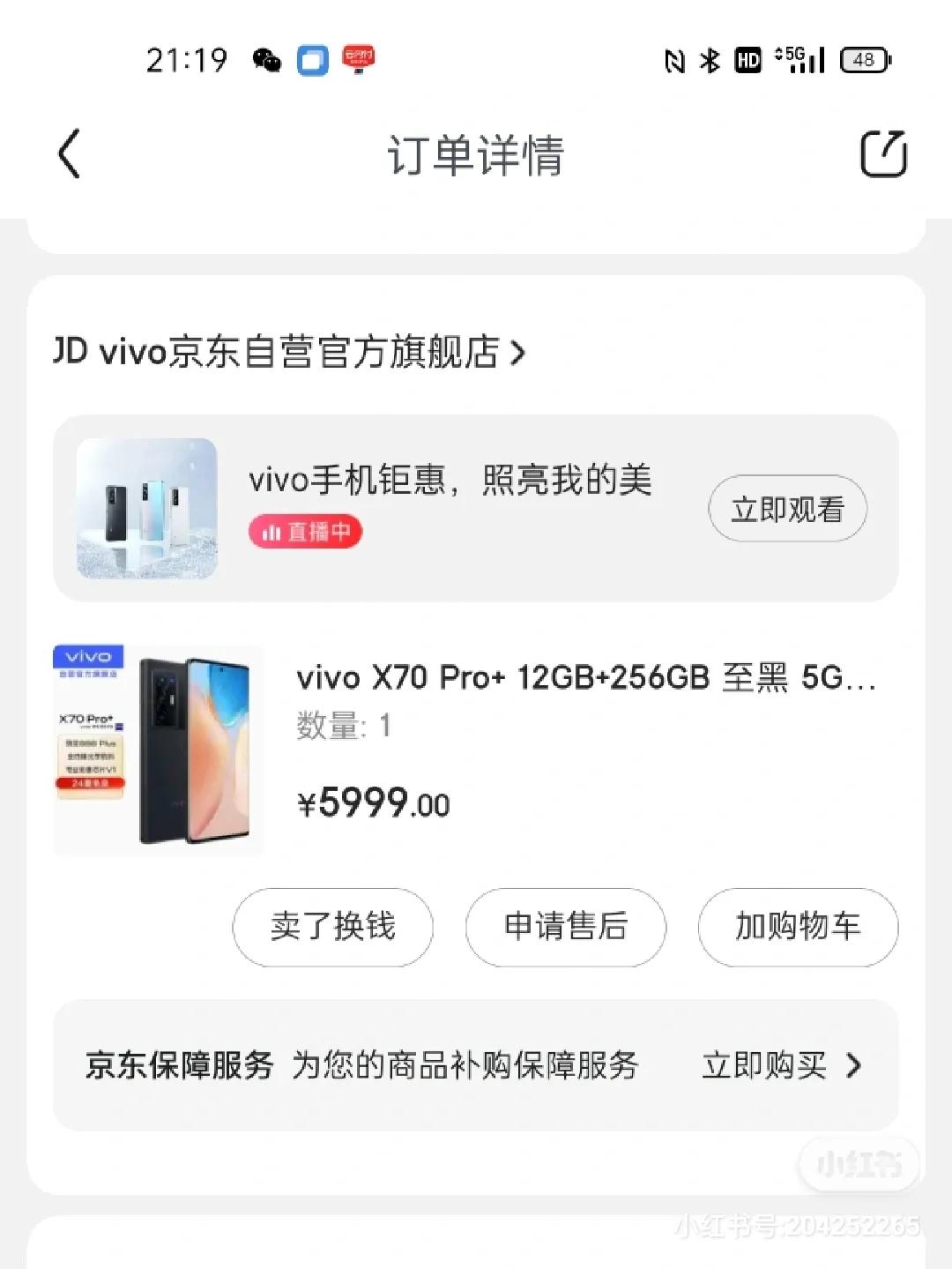952x1269 pixels.
Task: Tap the Bluetooth icon in the status bar
Action: [710, 58]
